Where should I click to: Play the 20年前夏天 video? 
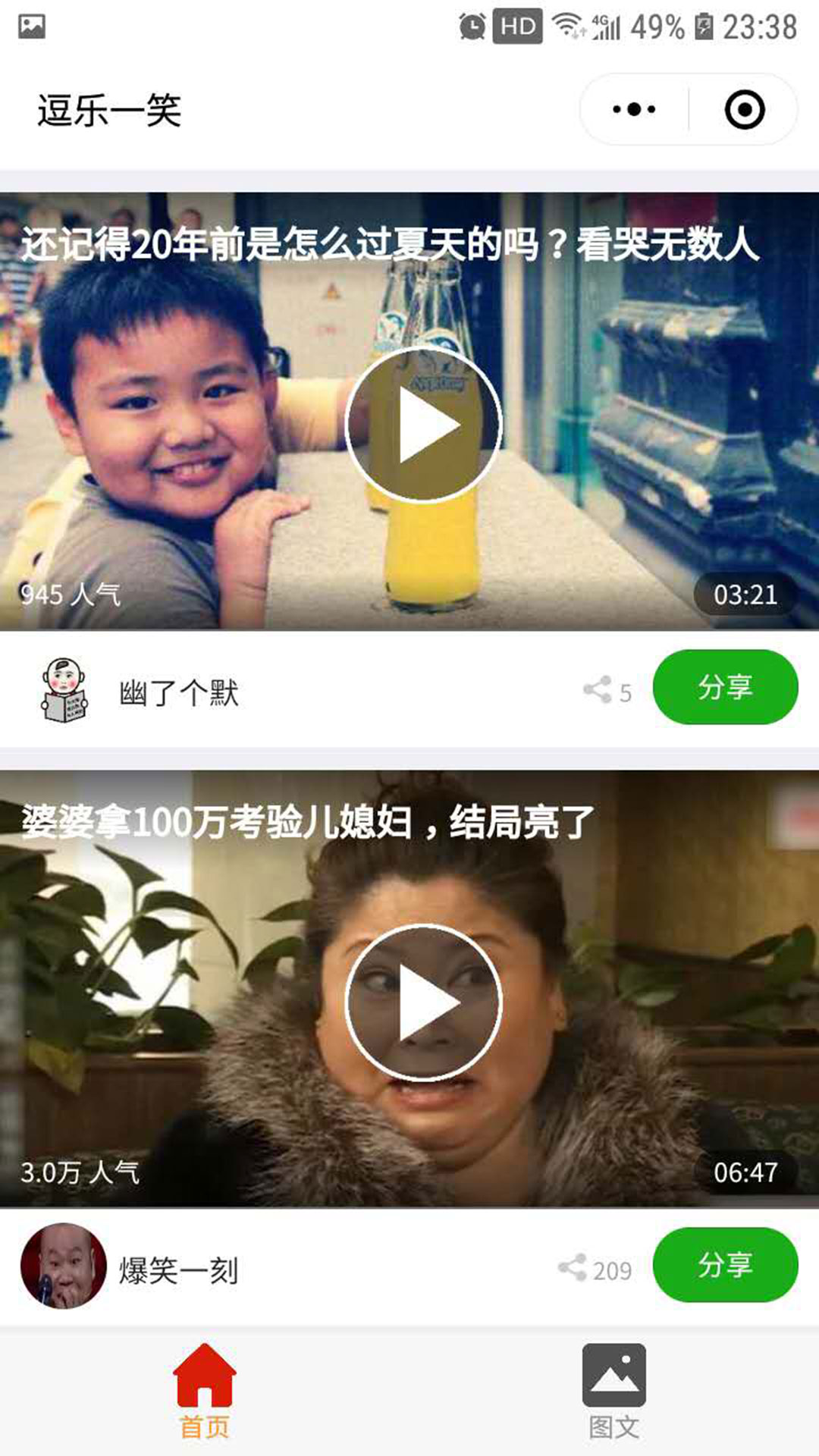point(423,425)
